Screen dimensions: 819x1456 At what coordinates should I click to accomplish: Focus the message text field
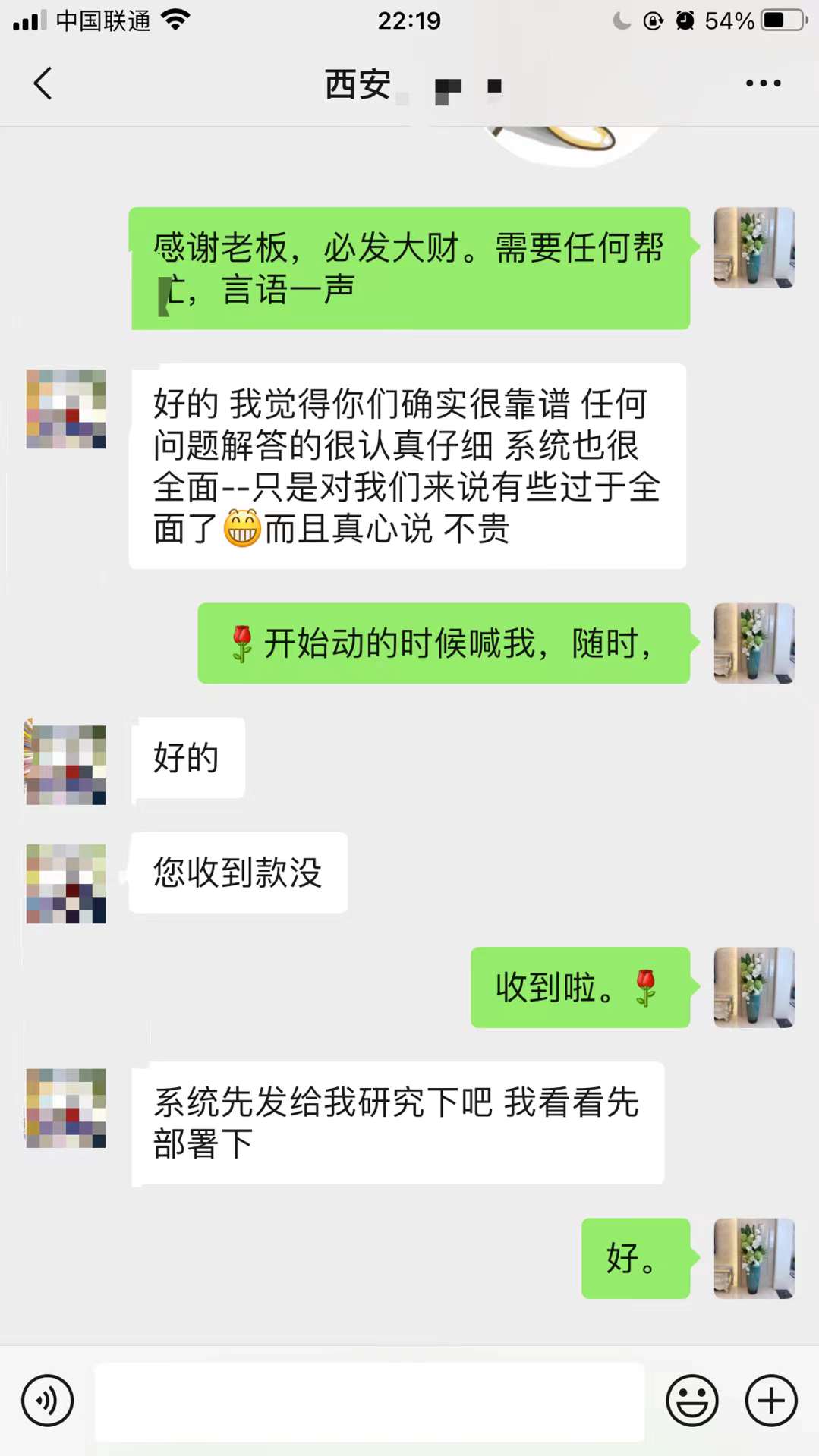[369, 1401]
